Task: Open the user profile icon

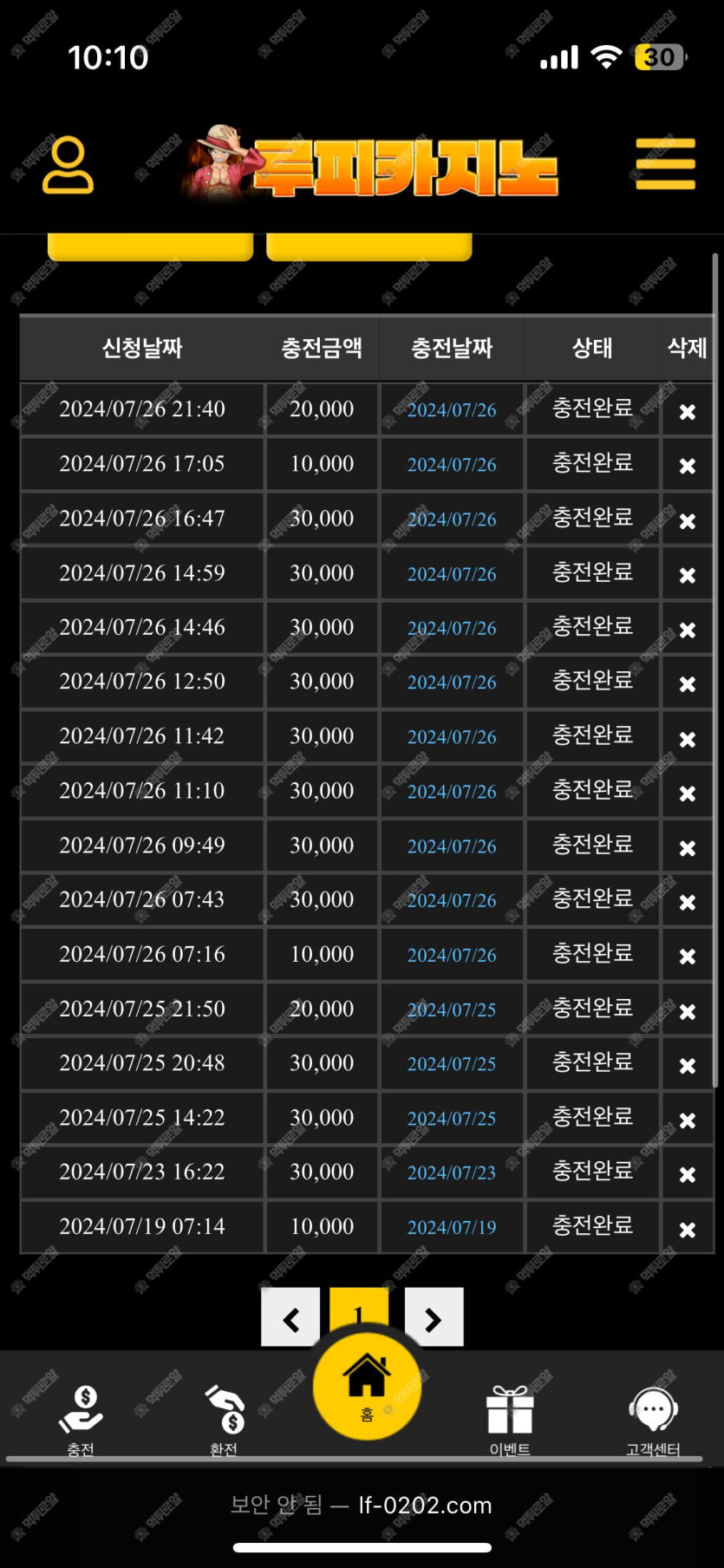Action: click(x=68, y=164)
